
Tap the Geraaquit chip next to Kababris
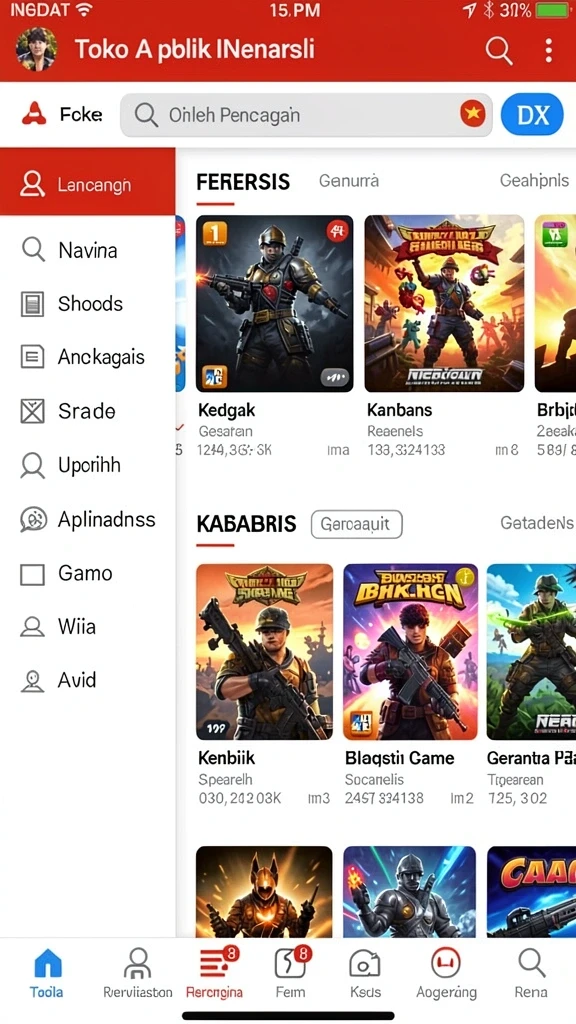pos(357,524)
